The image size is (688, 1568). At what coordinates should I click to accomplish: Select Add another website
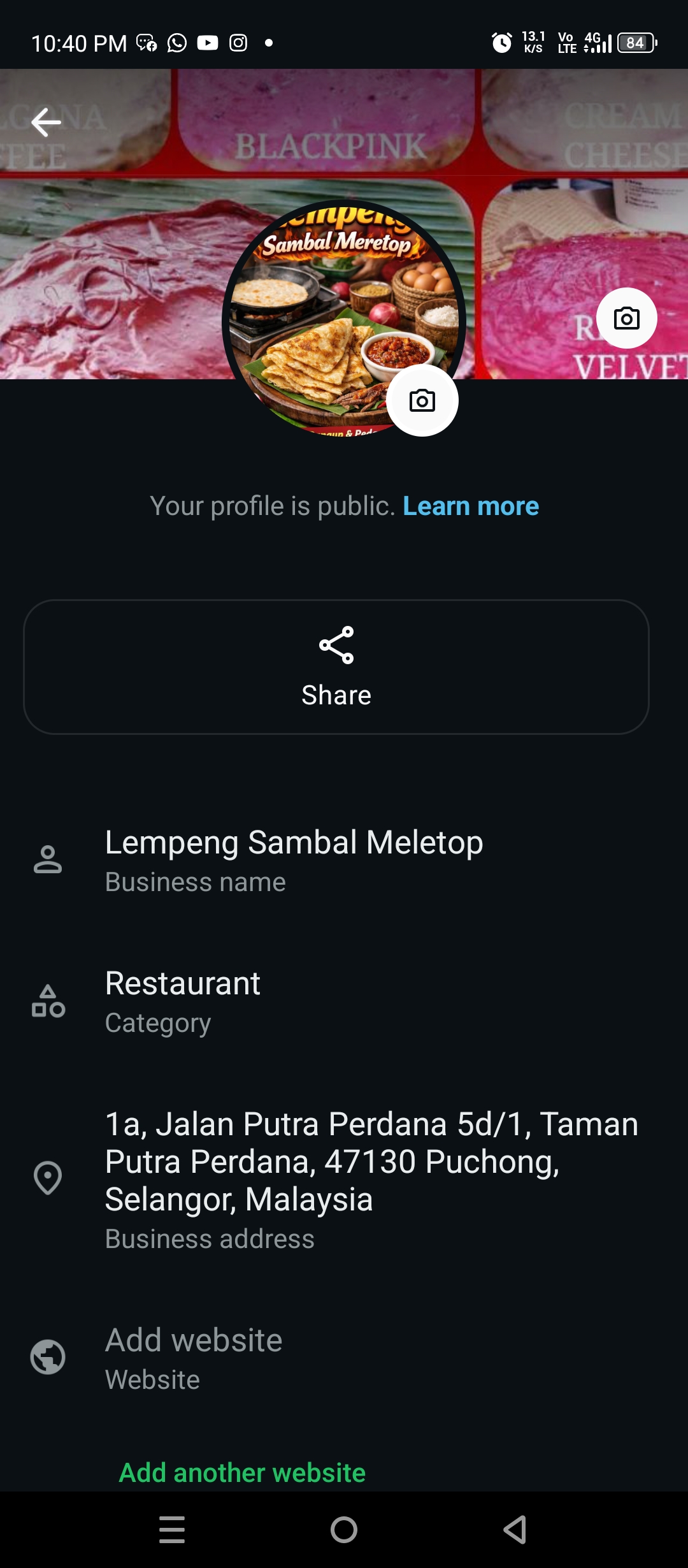tap(242, 1472)
